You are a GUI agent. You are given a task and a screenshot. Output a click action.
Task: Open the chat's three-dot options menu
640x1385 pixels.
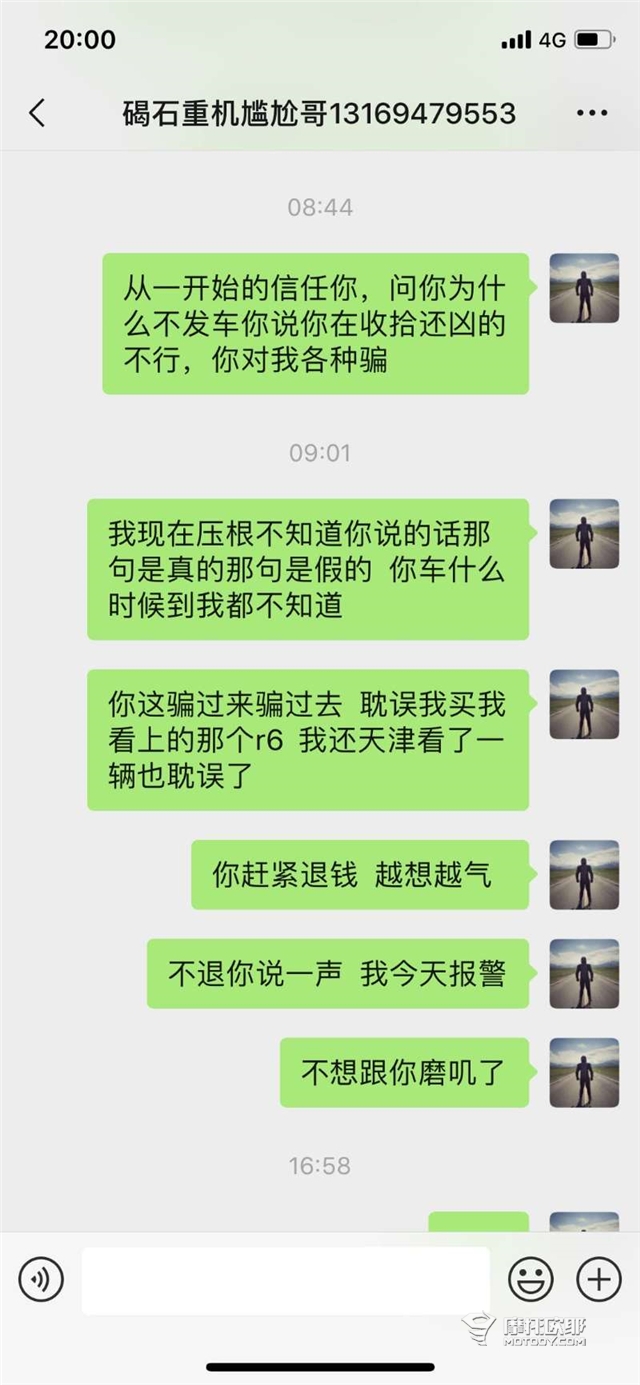pyautogui.click(x=592, y=113)
